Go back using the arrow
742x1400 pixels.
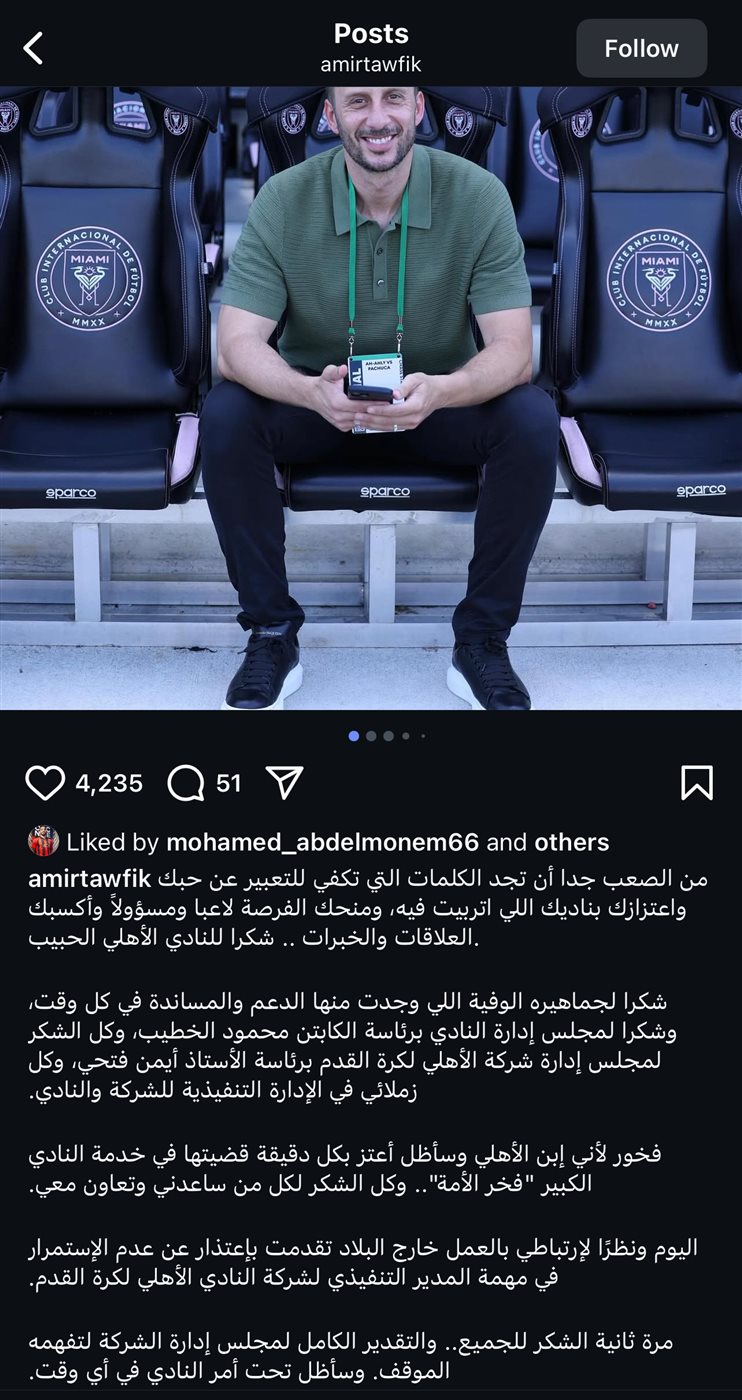[x=34, y=47]
